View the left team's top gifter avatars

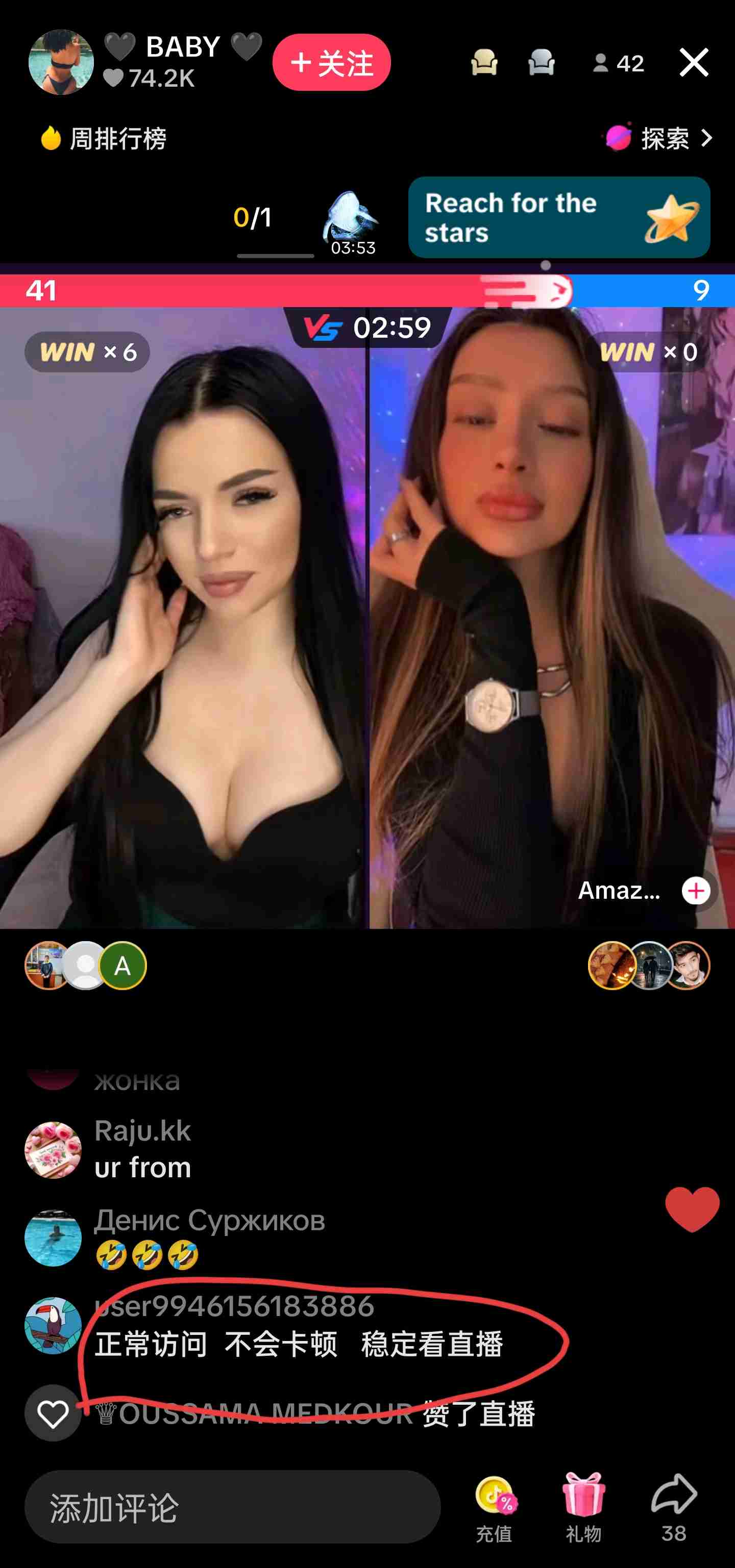[x=85, y=966]
